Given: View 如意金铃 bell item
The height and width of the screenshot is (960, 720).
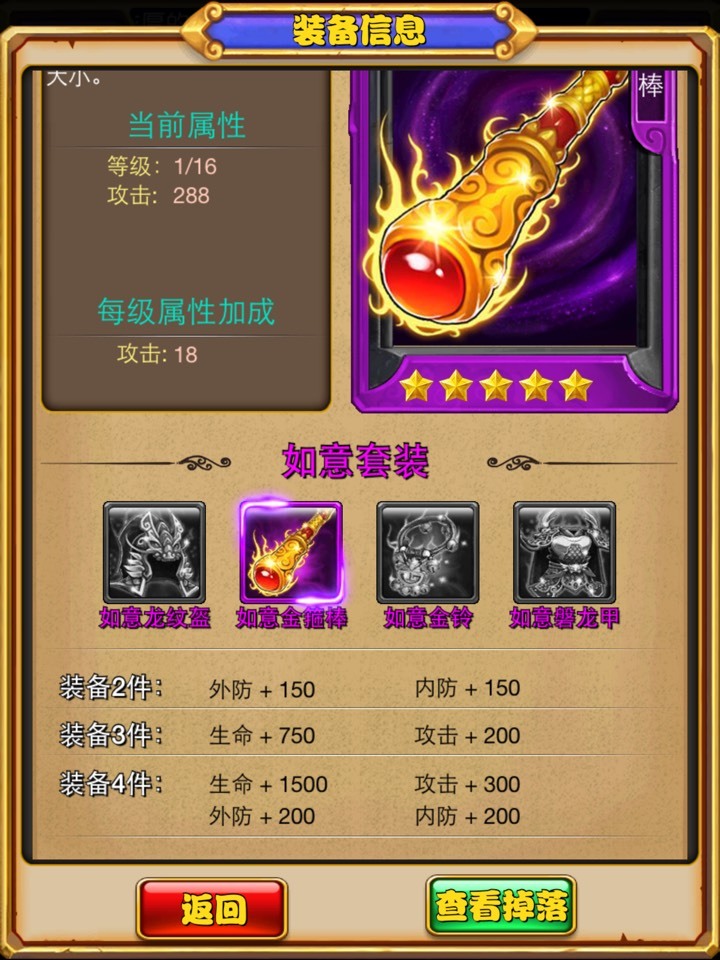Looking at the screenshot, I should coord(428,553).
